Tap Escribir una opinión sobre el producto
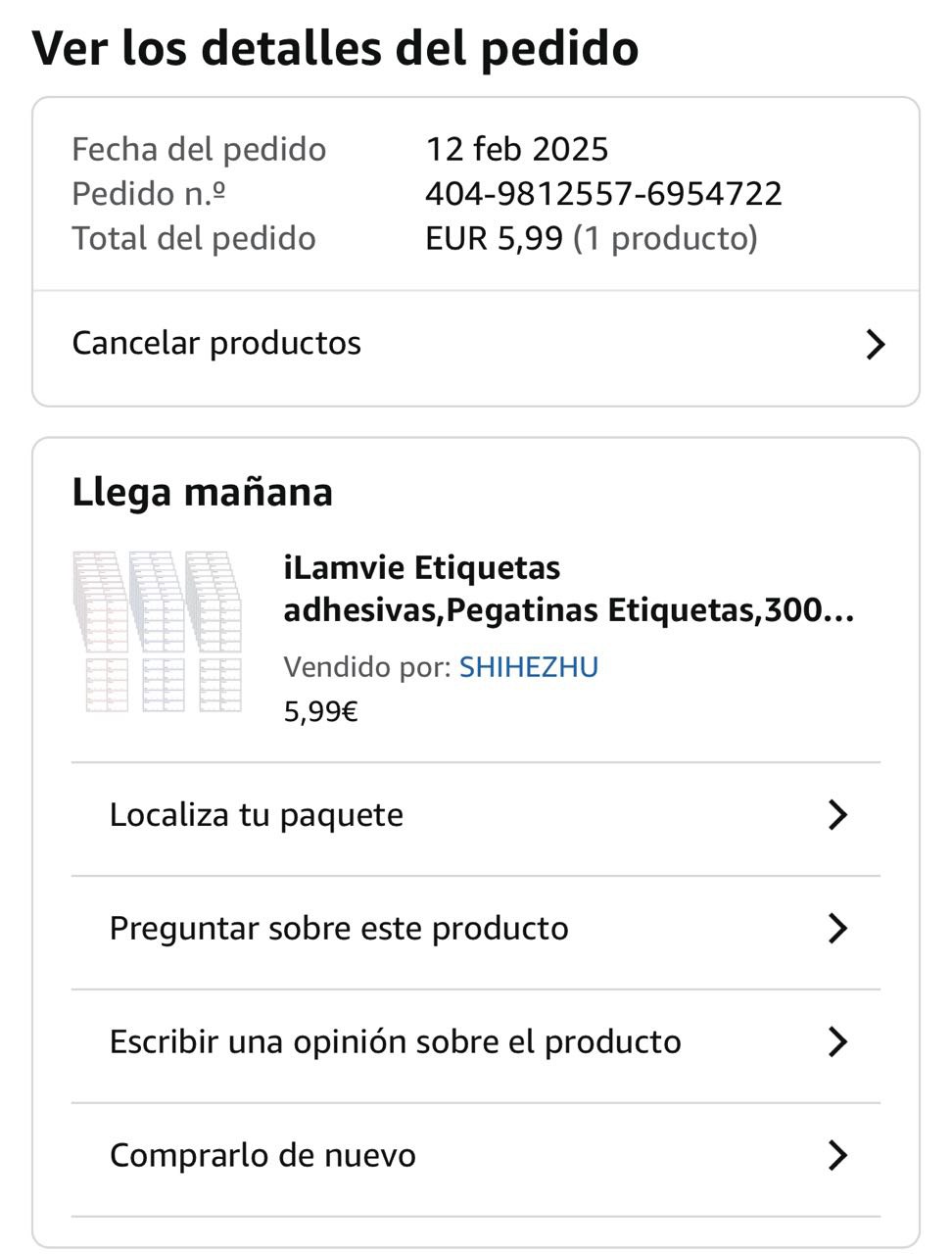This screenshot has height=1254, width=952. (x=475, y=1042)
